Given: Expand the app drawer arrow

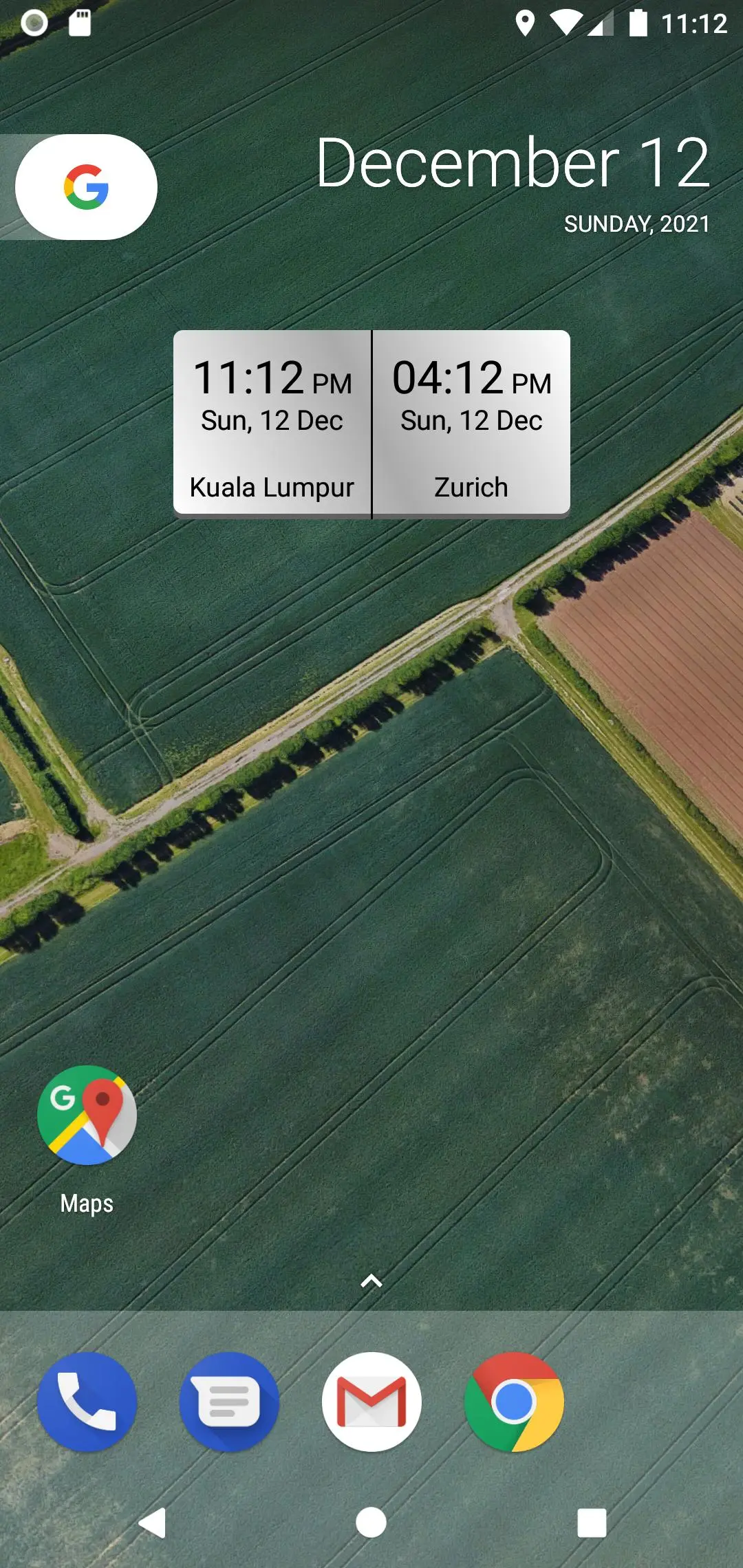Looking at the screenshot, I should (371, 1281).
